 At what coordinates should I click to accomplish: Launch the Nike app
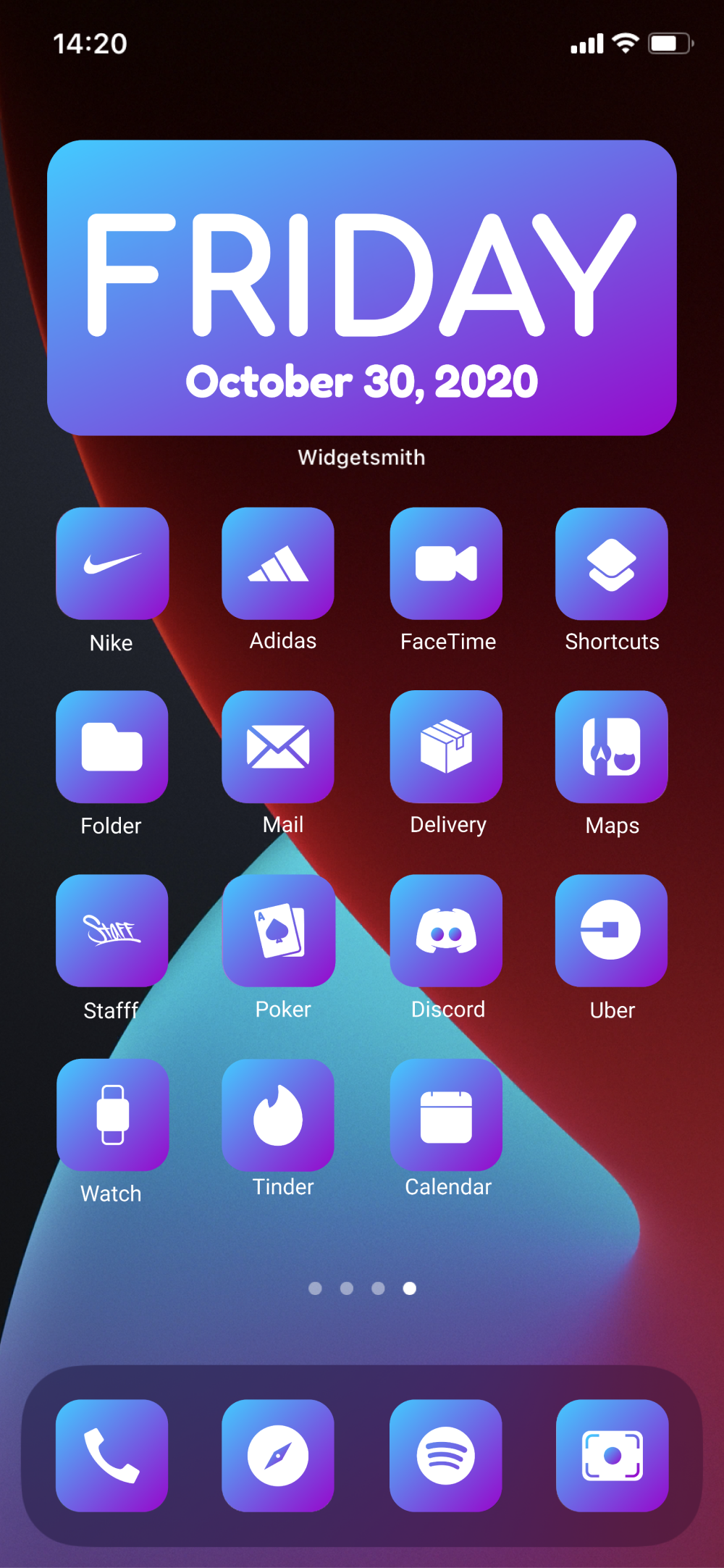(112, 563)
